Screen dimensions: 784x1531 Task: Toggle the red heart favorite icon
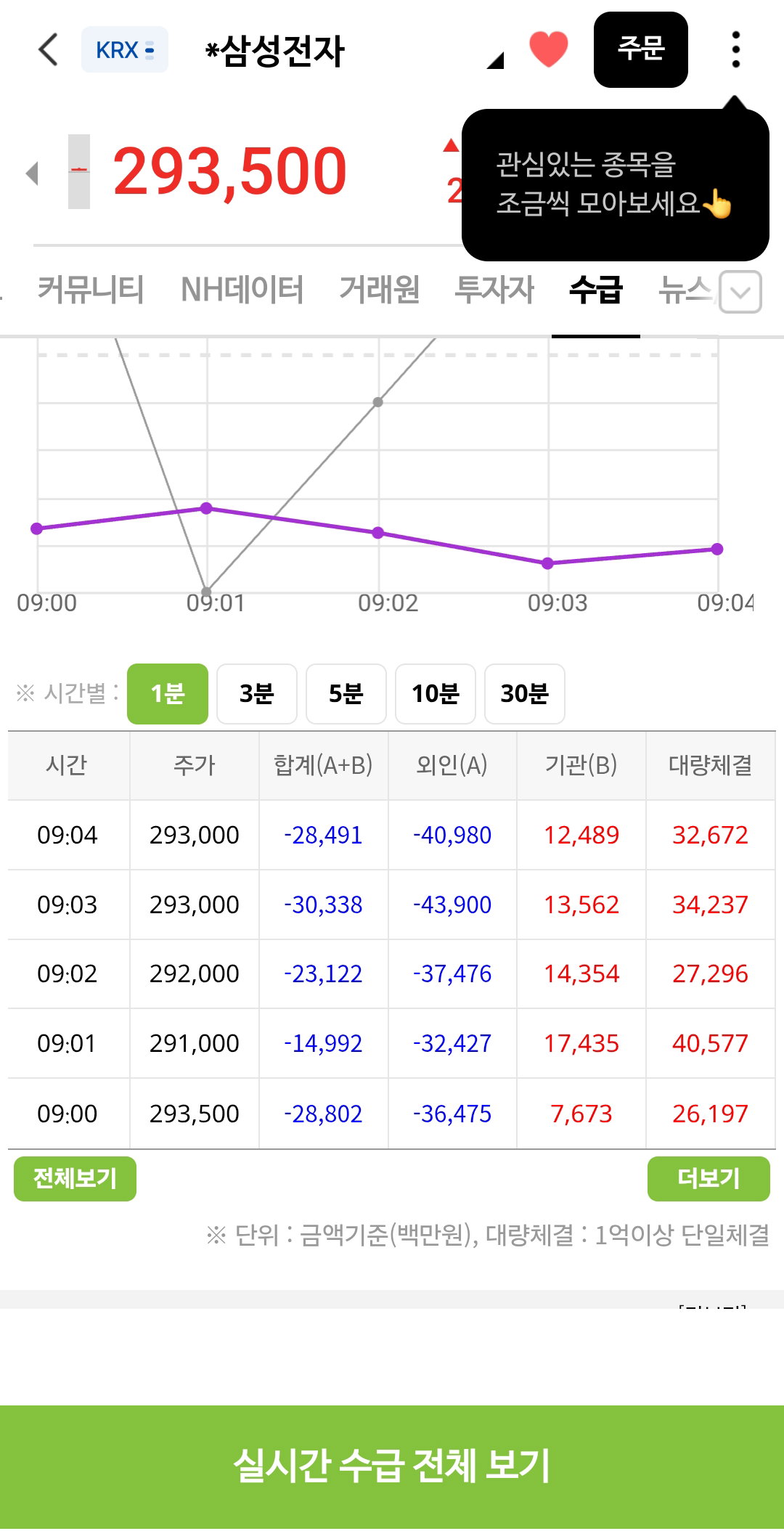coord(549,50)
